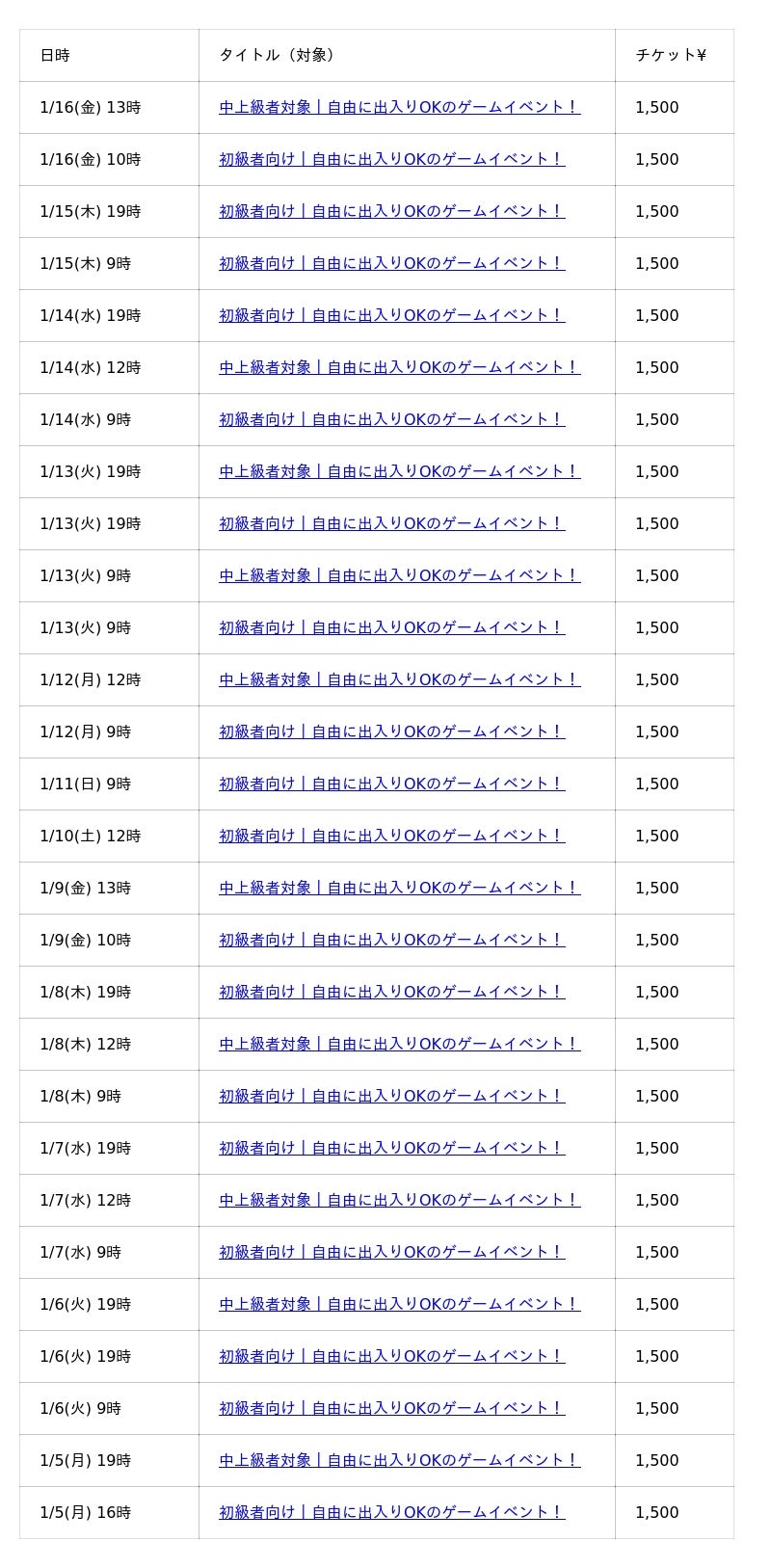Tap 中上級者対象 event for 1/13(火) 19時
771x1568 pixels.
click(399, 471)
